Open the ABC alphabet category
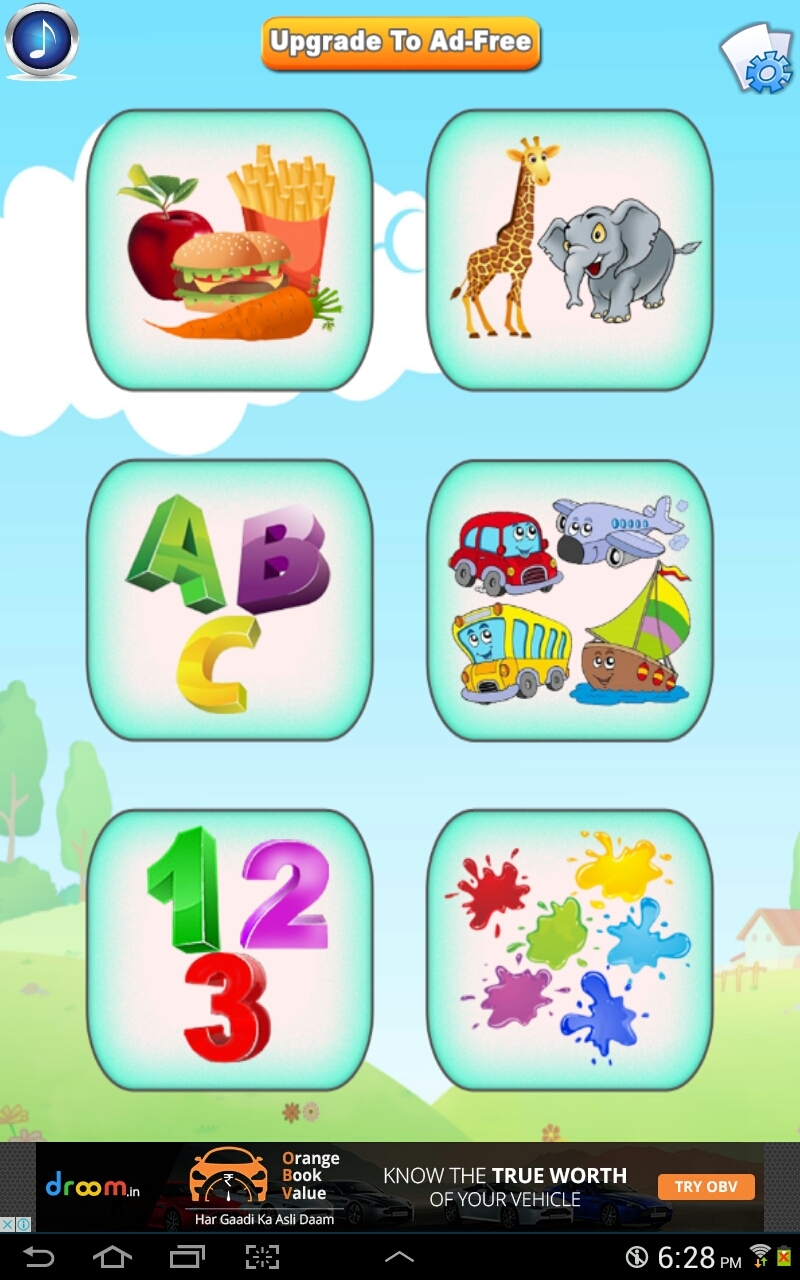 (230, 600)
